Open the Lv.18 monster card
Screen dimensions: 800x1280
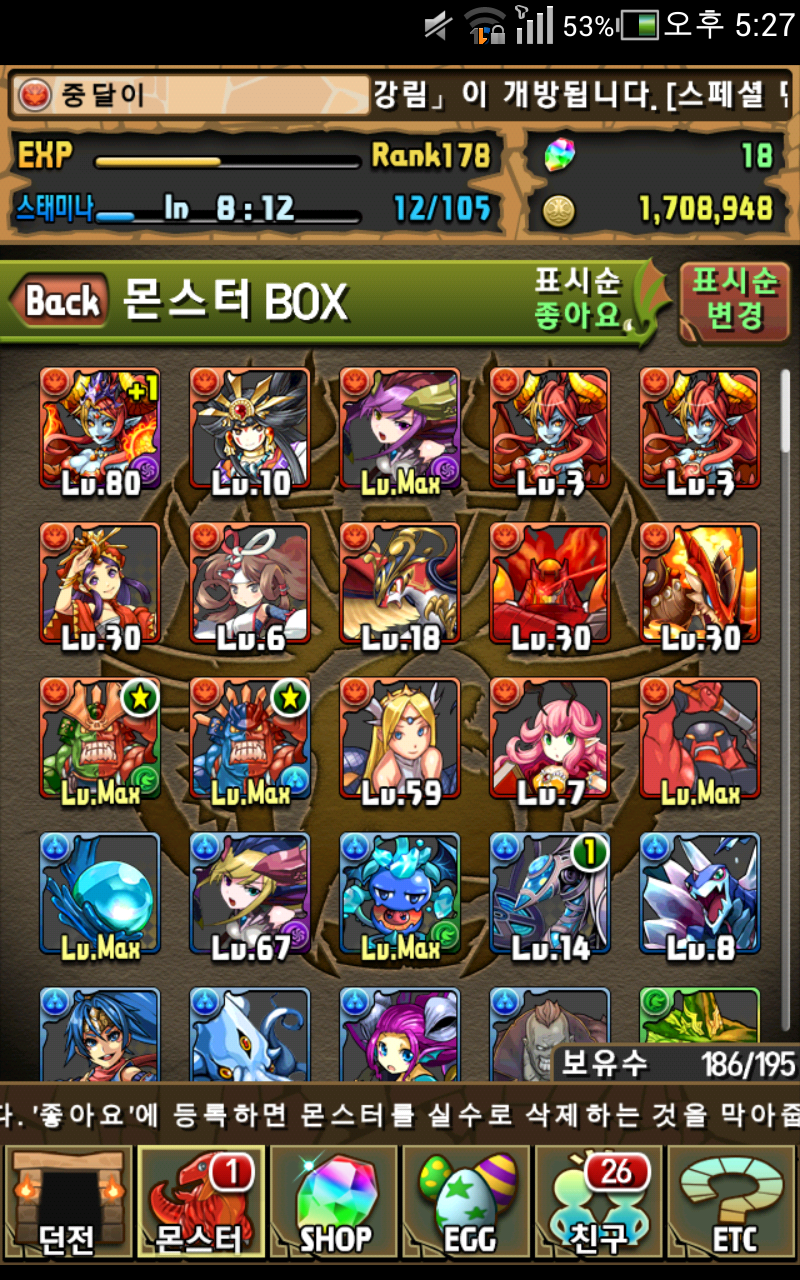click(x=400, y=587)
